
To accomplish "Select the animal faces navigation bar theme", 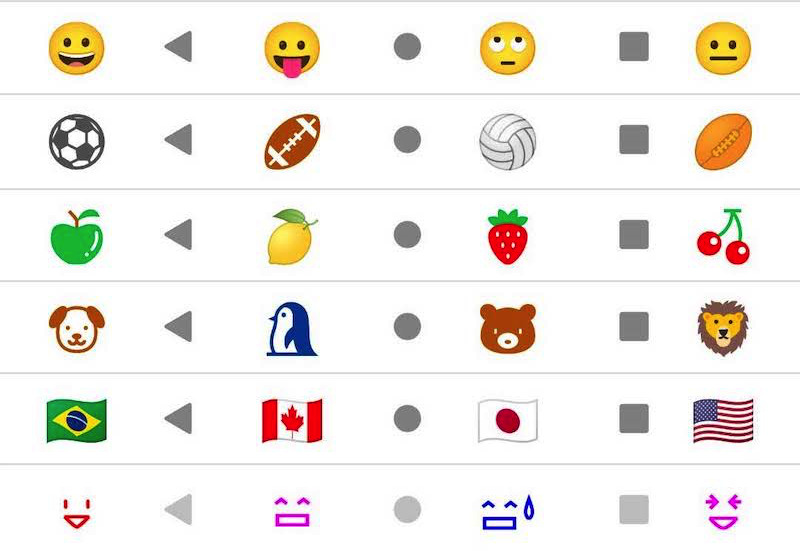I will 400,327.
